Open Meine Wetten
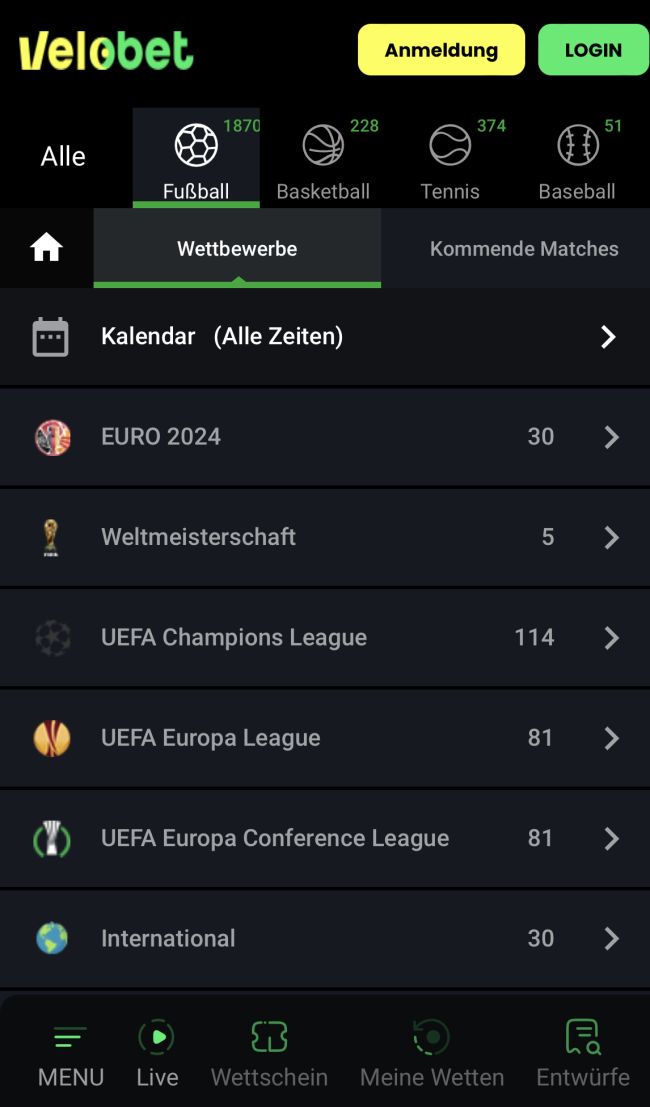This screenshot has width=650, height=1107. (432, 1054)
